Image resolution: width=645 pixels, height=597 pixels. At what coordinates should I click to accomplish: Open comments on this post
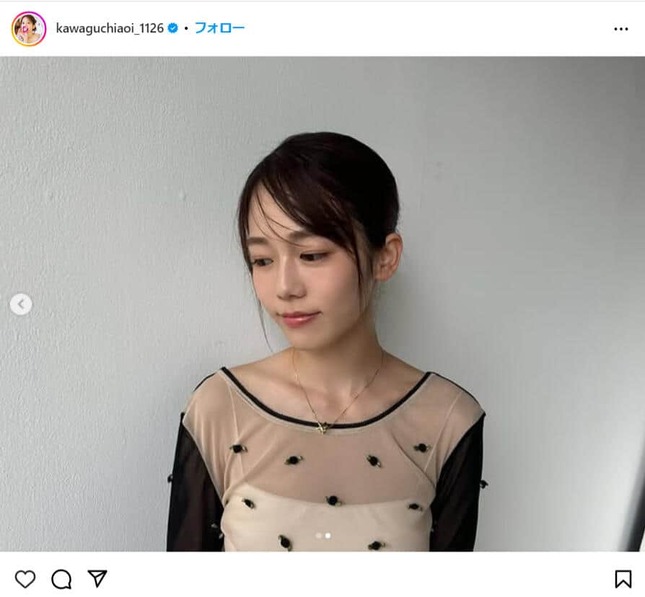tap(61, 578)
